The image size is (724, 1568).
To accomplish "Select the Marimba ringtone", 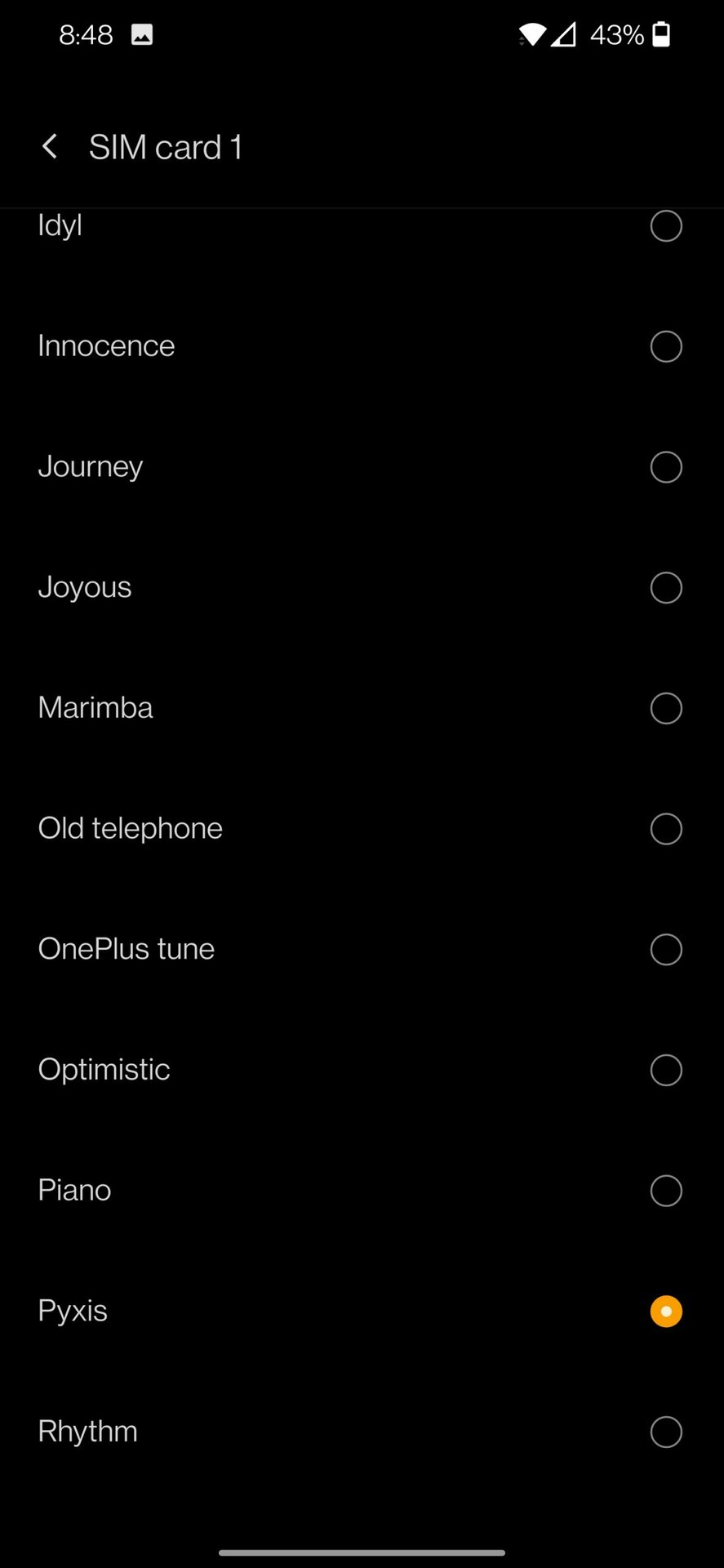I will [665, 708].
